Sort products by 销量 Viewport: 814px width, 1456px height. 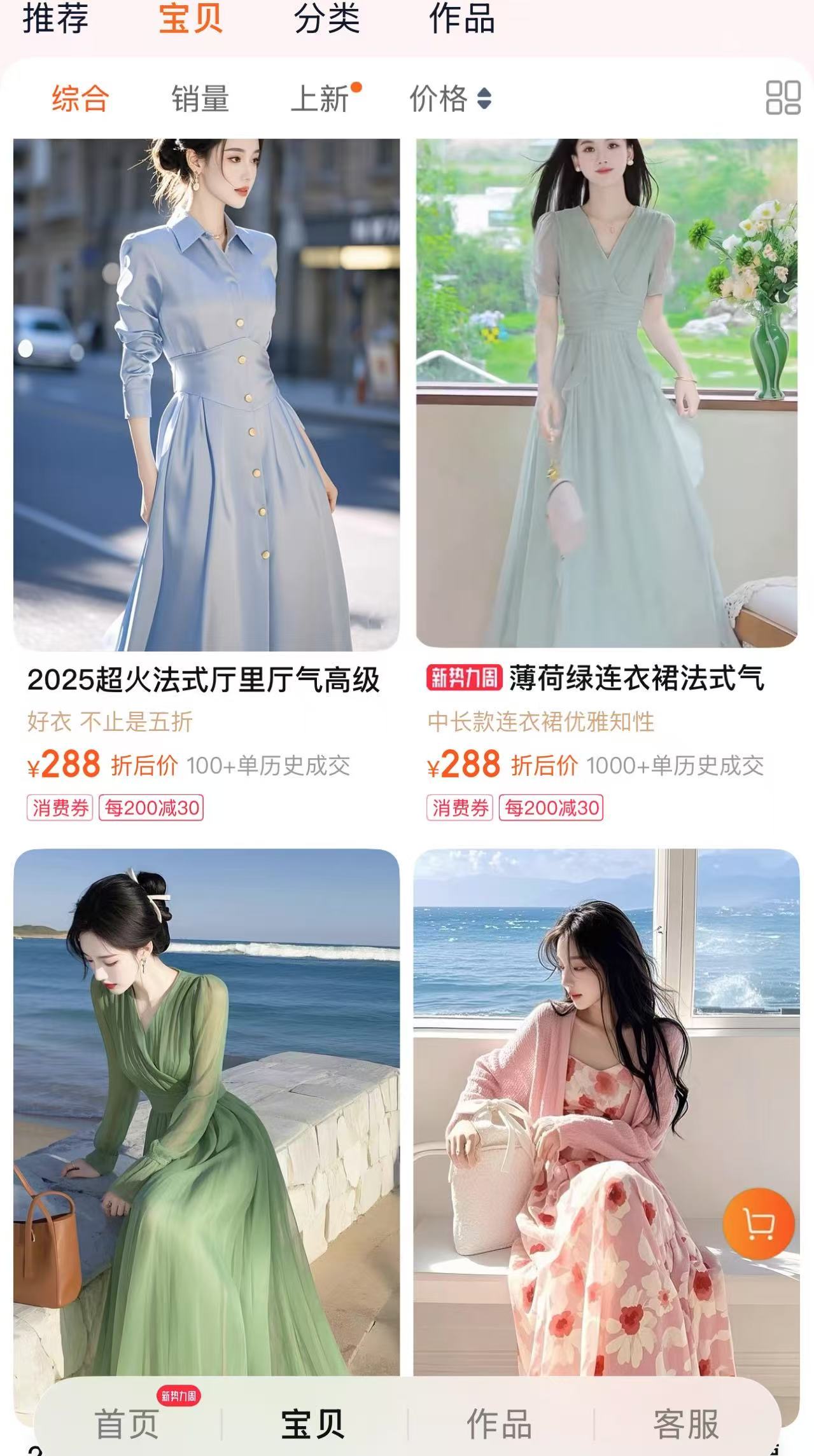200,99
